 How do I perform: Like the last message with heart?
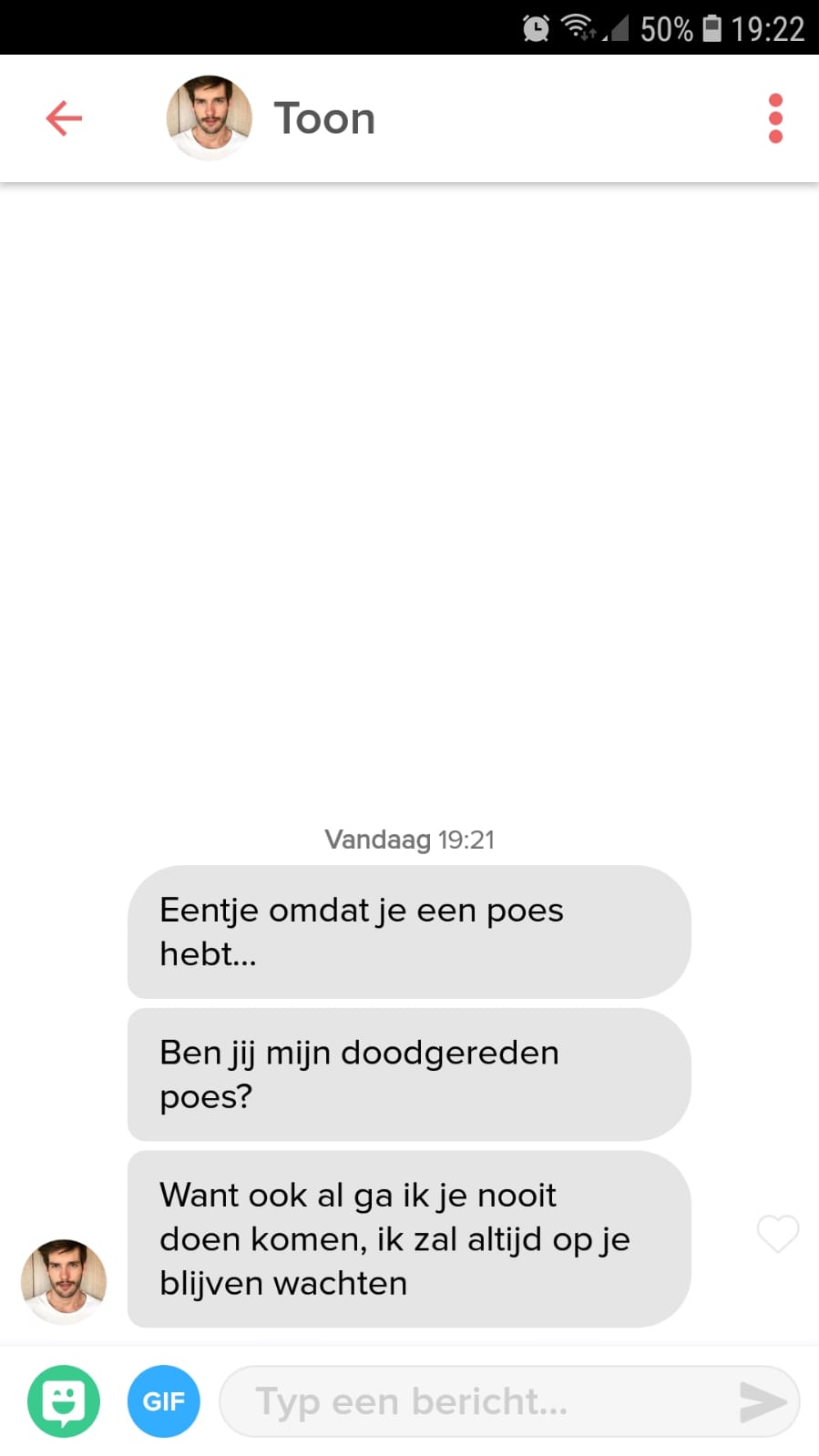pyautogui.click(x=778, y=1234)
